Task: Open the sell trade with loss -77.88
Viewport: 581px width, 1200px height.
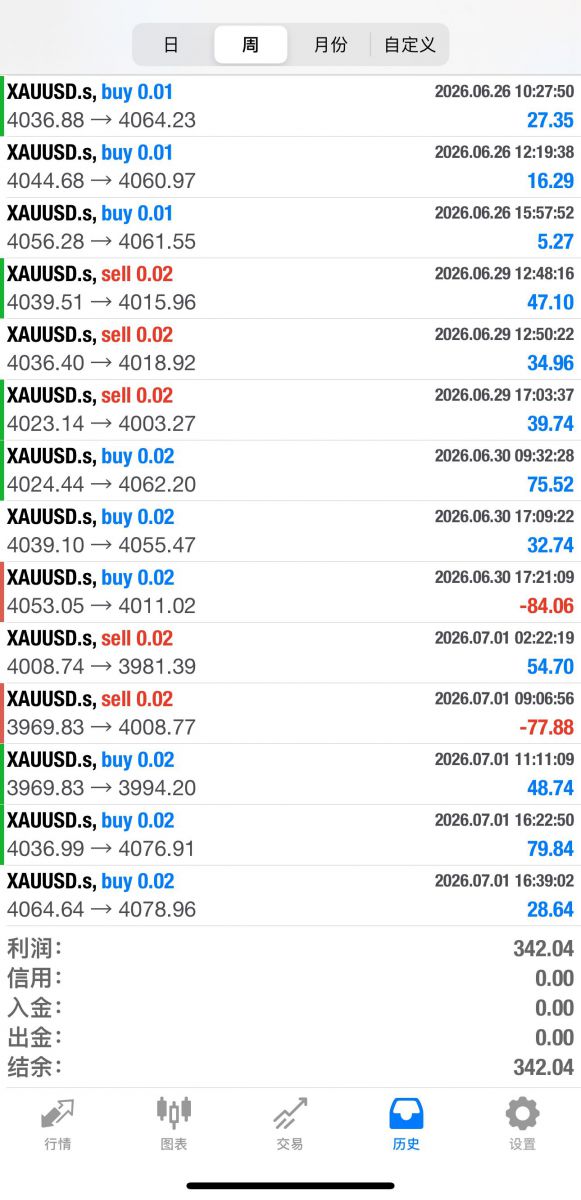Action: coord(290,713)
